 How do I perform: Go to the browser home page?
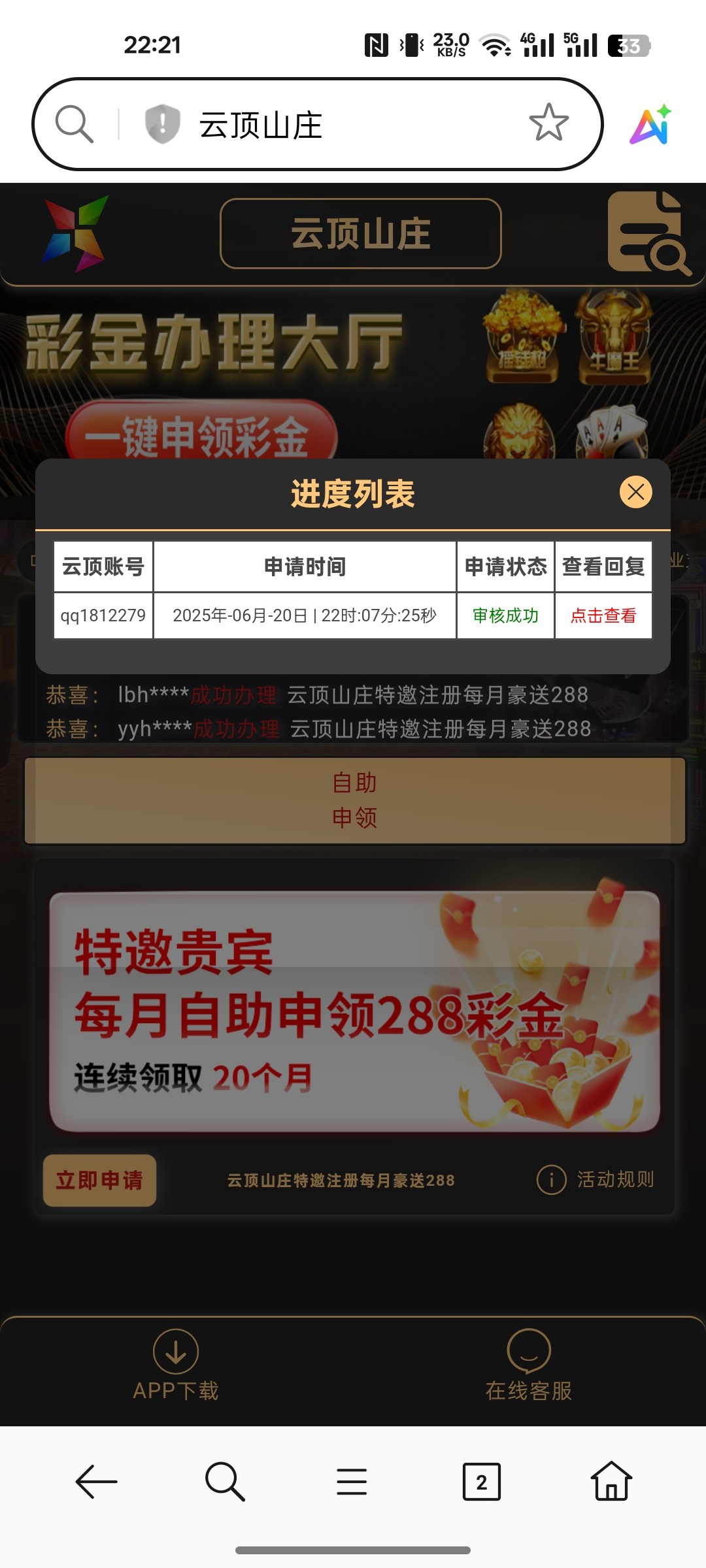click(611, 1482)
